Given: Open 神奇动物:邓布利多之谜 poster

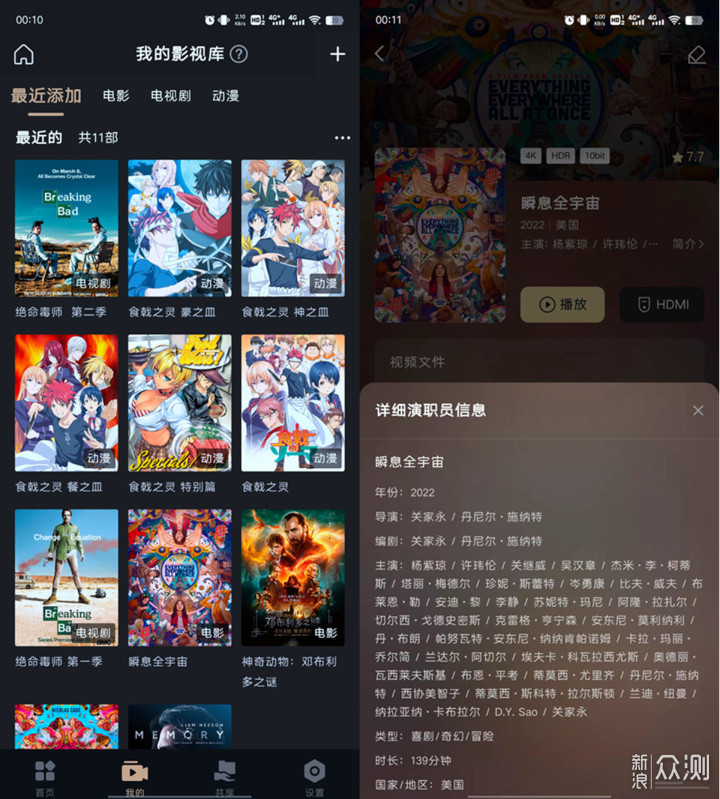Looking at the screenshot, I should click(x=292, y=576).
